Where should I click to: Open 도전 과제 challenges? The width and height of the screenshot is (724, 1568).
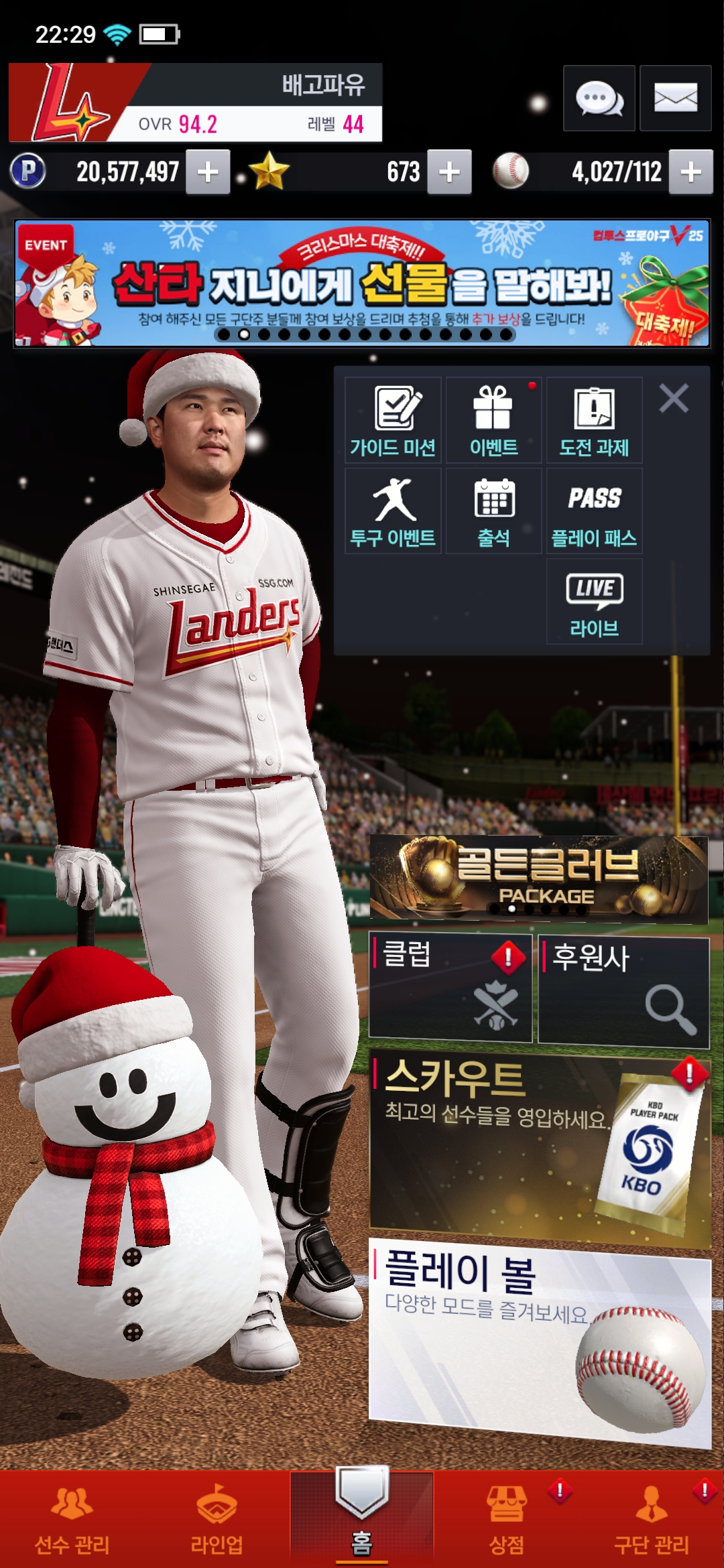594,420
